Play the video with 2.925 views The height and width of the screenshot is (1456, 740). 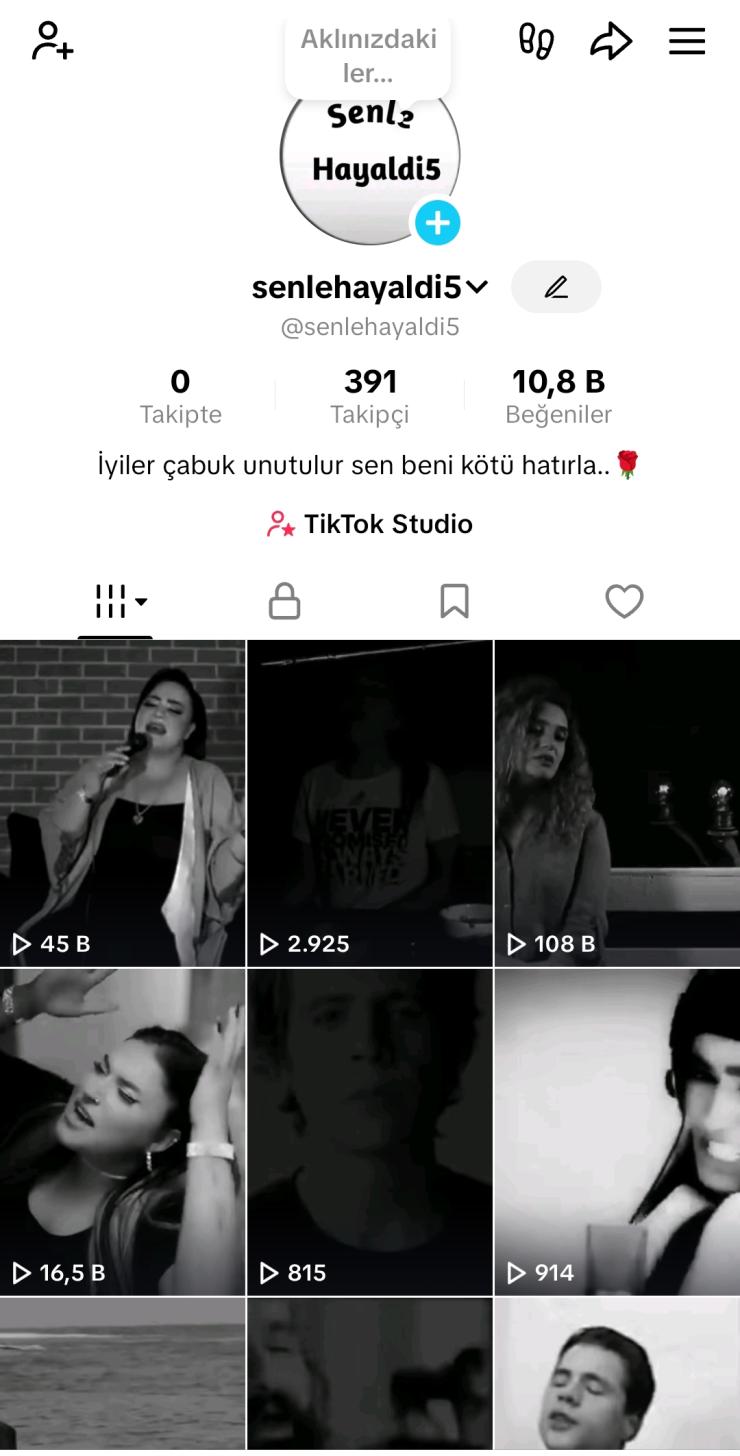pyautogui.click(x=369, y=803)
